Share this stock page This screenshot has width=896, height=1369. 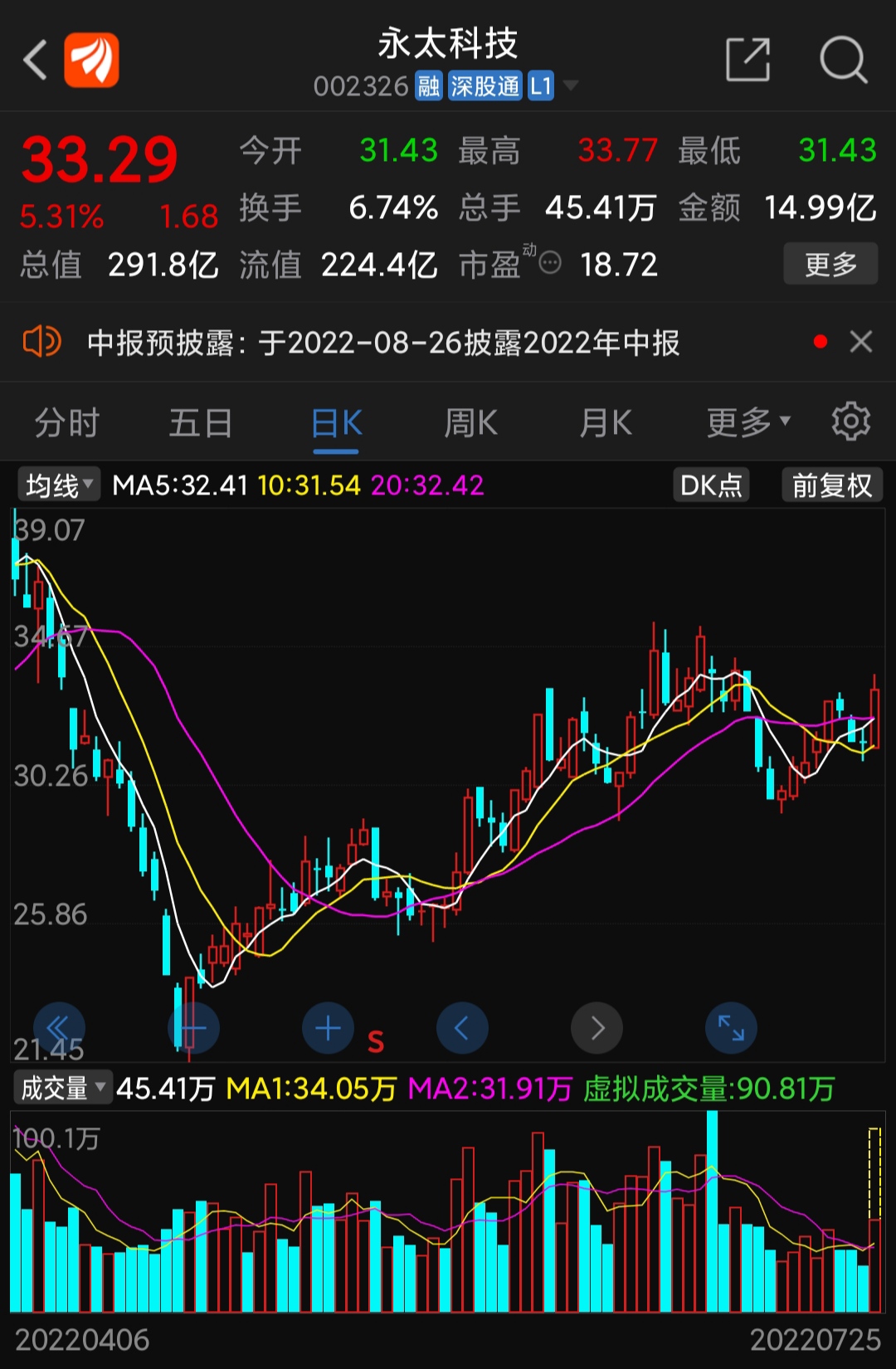point(747,60)
